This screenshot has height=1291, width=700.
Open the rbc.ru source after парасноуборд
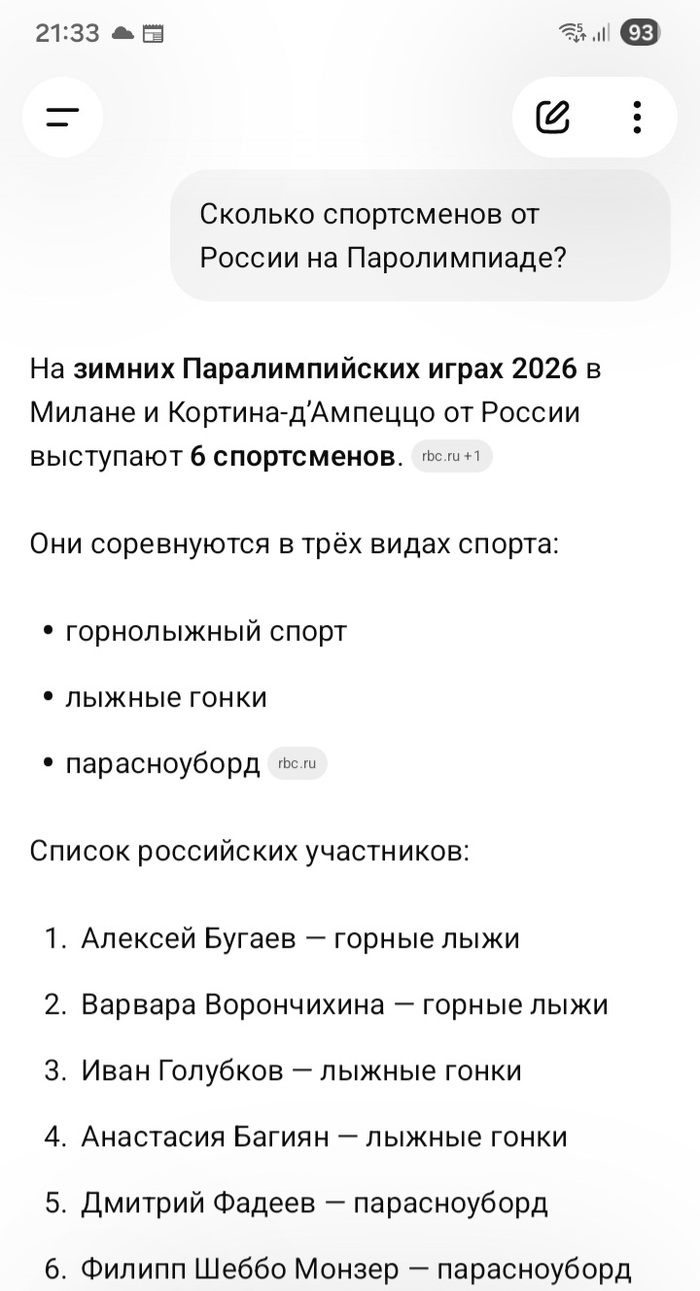click(x=297, y=764)
